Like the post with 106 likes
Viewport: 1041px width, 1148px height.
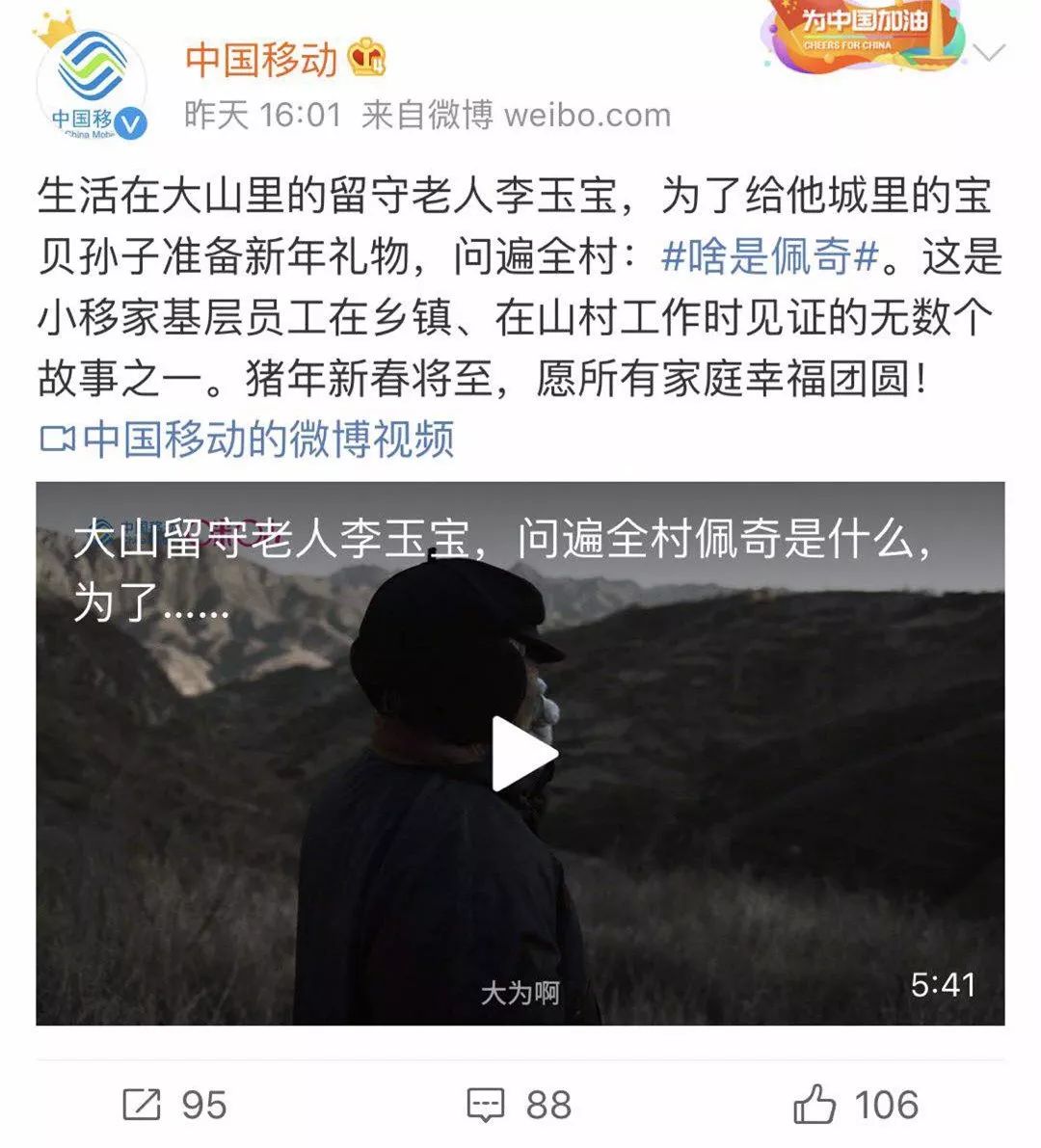pos(855,1104)
